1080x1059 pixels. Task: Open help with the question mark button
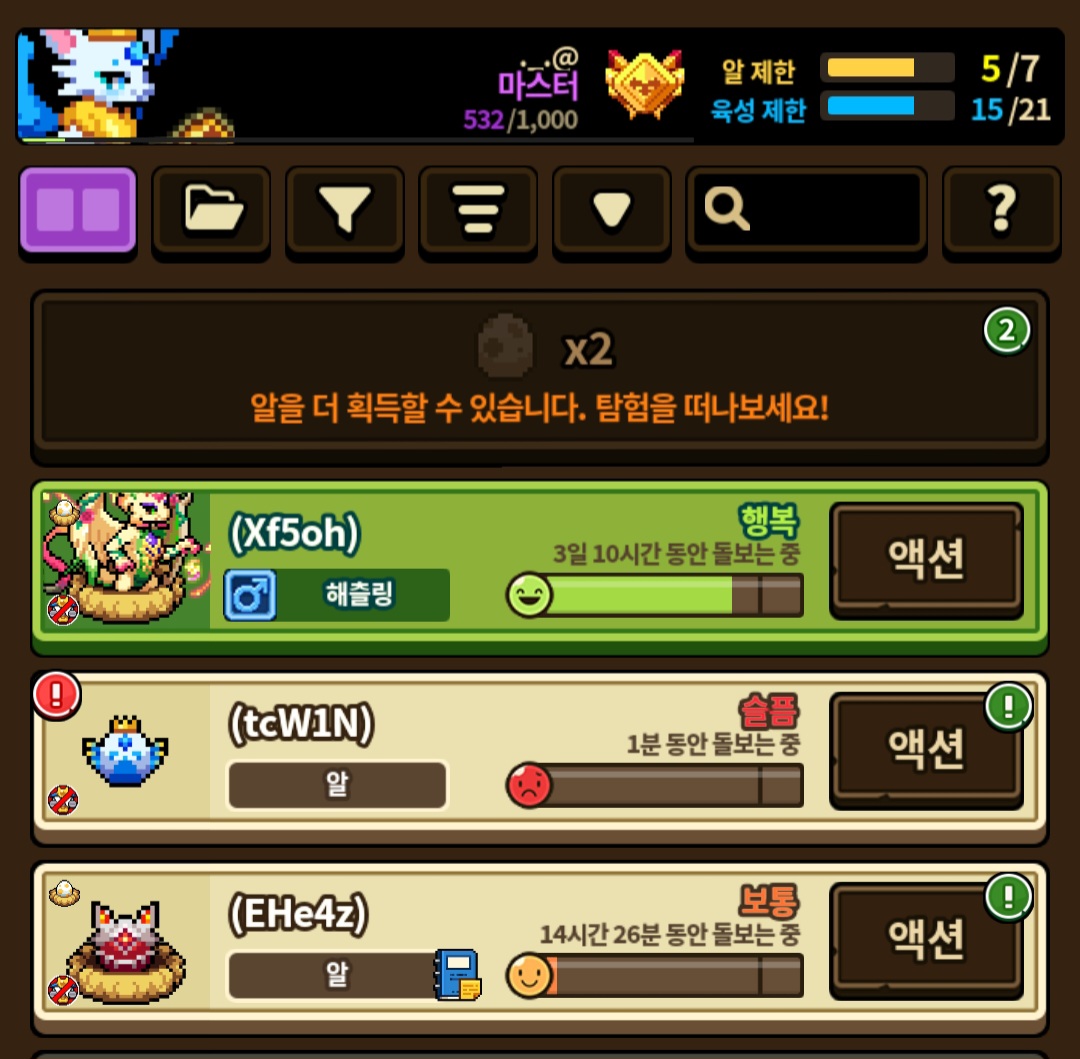1001,210
